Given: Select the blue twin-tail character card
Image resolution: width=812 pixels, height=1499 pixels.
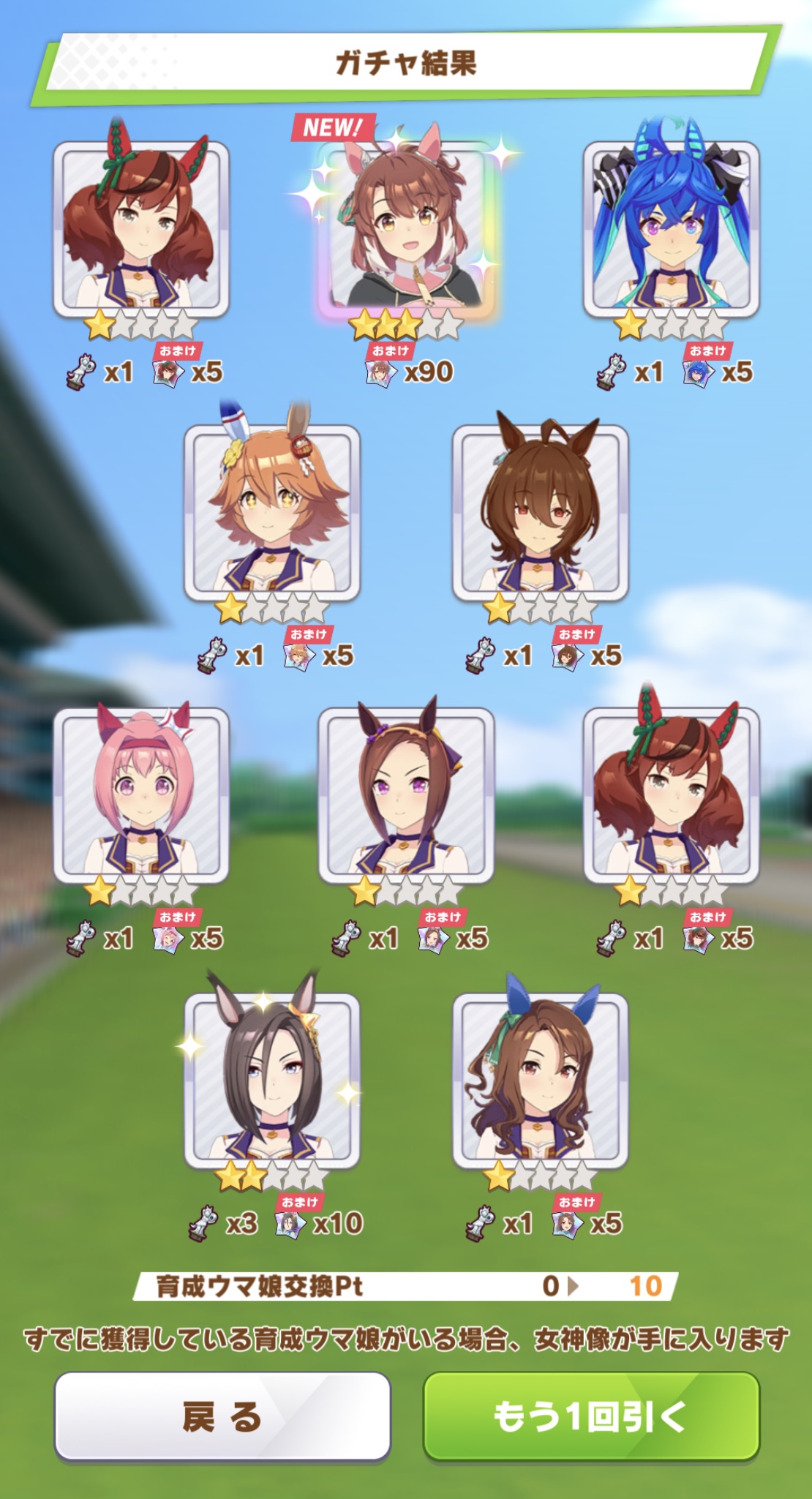Looking at the screenshot, I should coord(671,228).
